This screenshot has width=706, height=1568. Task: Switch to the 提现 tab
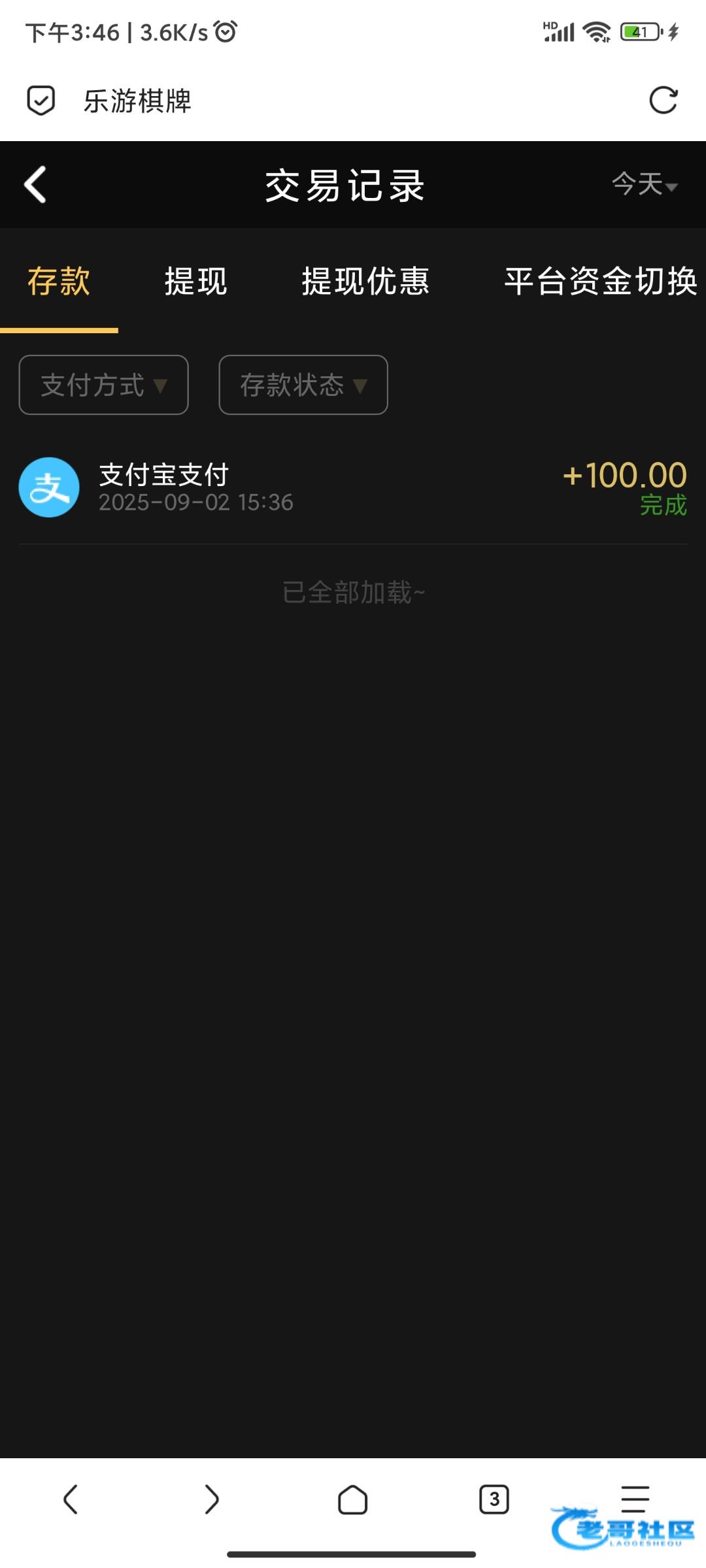[x=195, y=282]
